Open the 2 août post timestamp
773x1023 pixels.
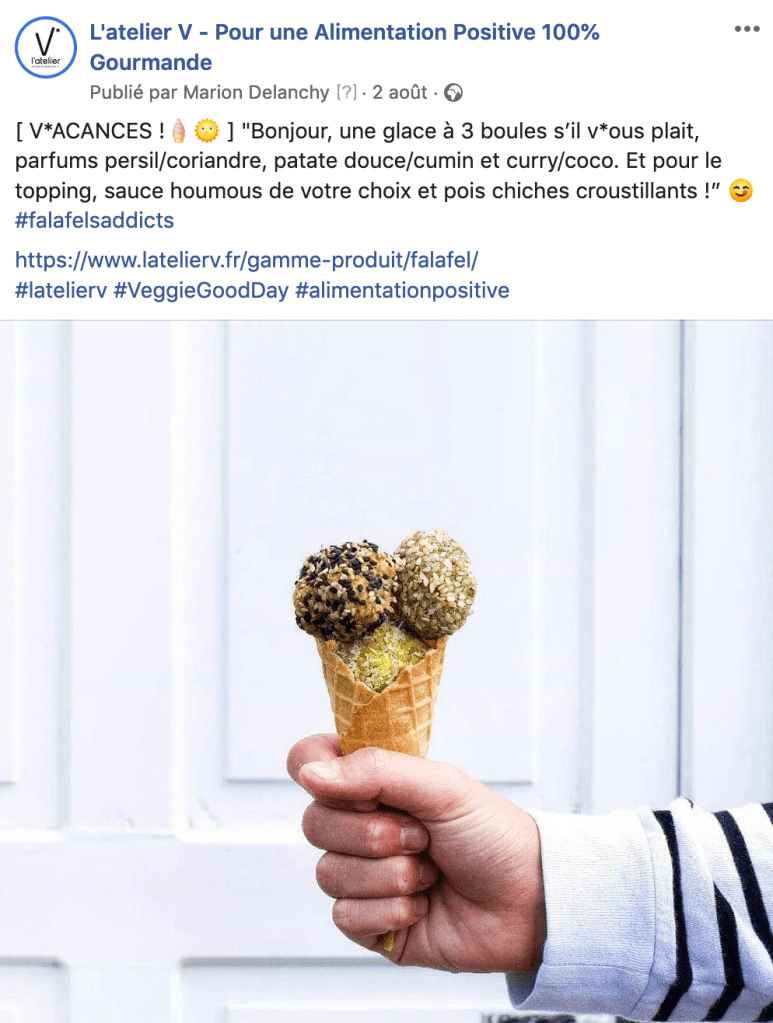[x=400, y=93]
